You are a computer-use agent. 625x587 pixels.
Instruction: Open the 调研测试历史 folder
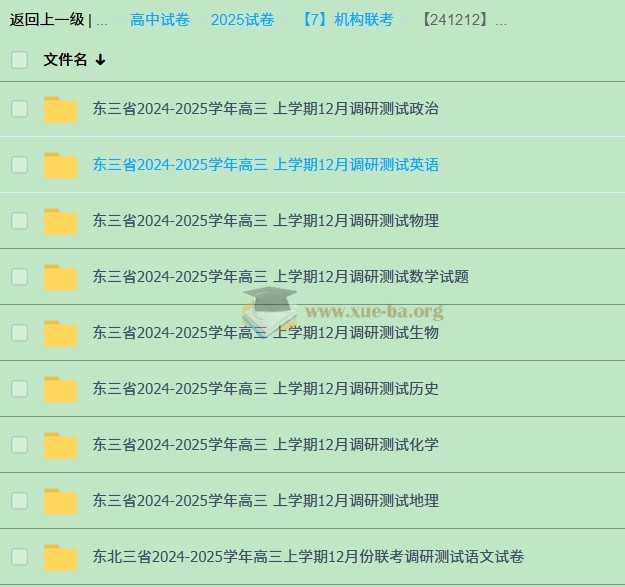(x=265, y=389)
